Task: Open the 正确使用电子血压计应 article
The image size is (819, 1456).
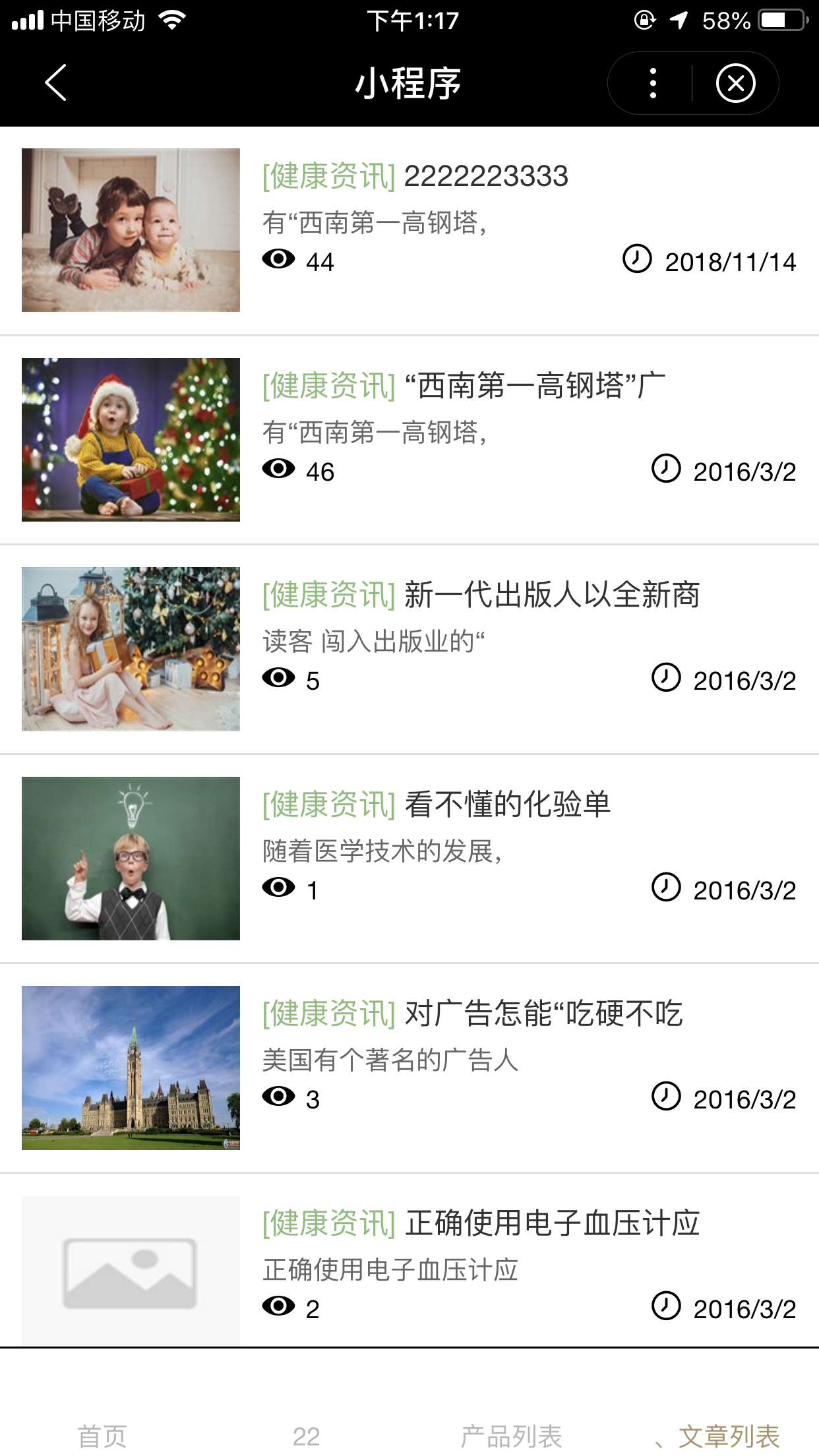Action: [x=551, y=1223]
